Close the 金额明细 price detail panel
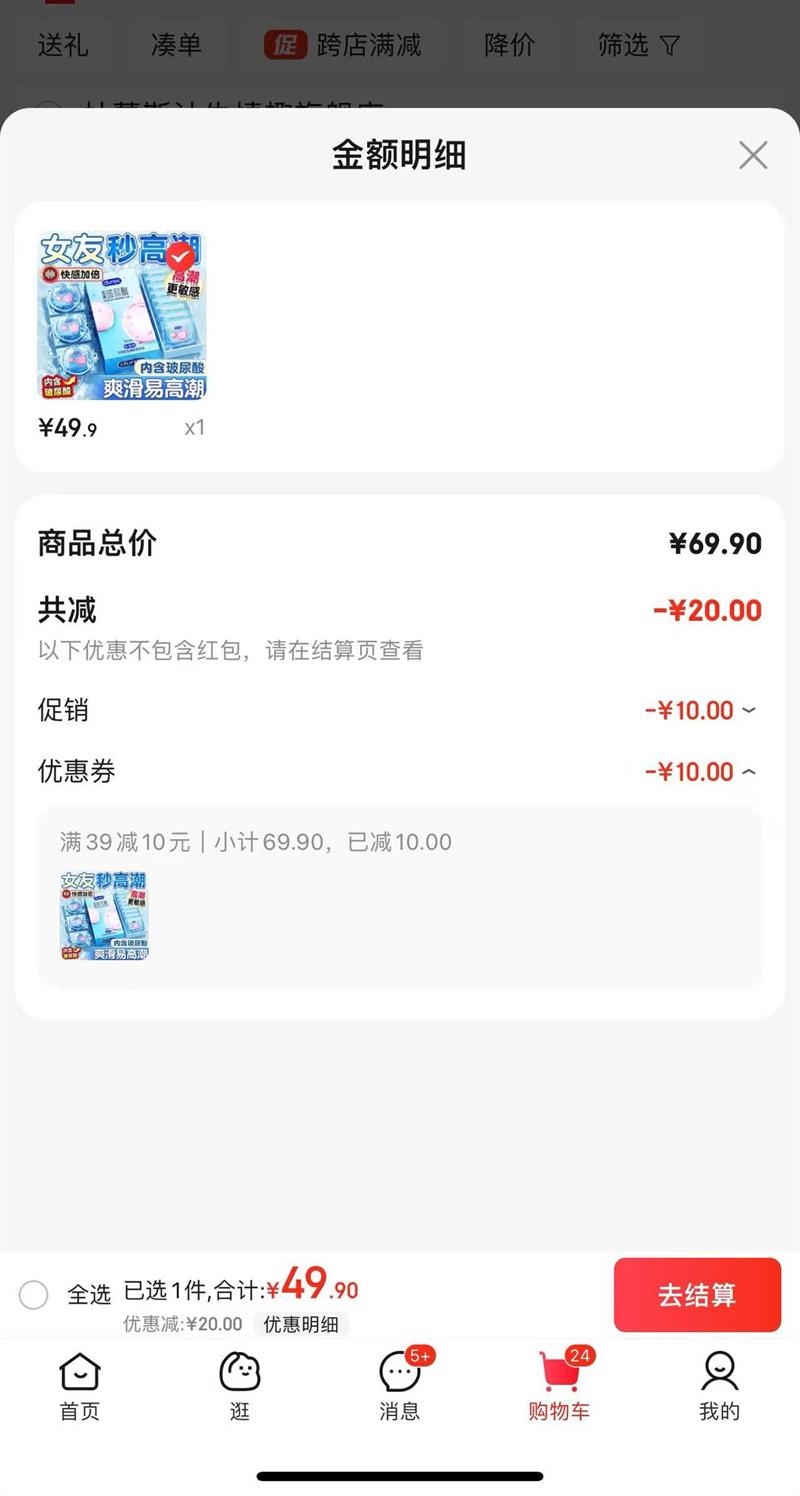This screenshot has width=800, height=1496. pos(752,156)
